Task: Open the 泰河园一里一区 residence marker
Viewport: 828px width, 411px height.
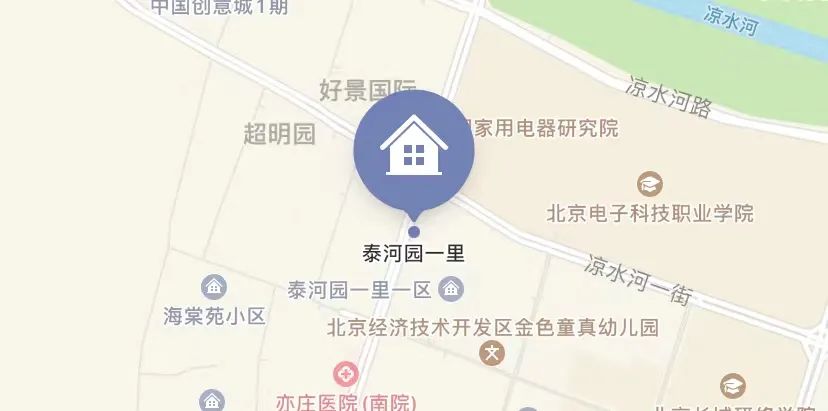Action: 451,290
